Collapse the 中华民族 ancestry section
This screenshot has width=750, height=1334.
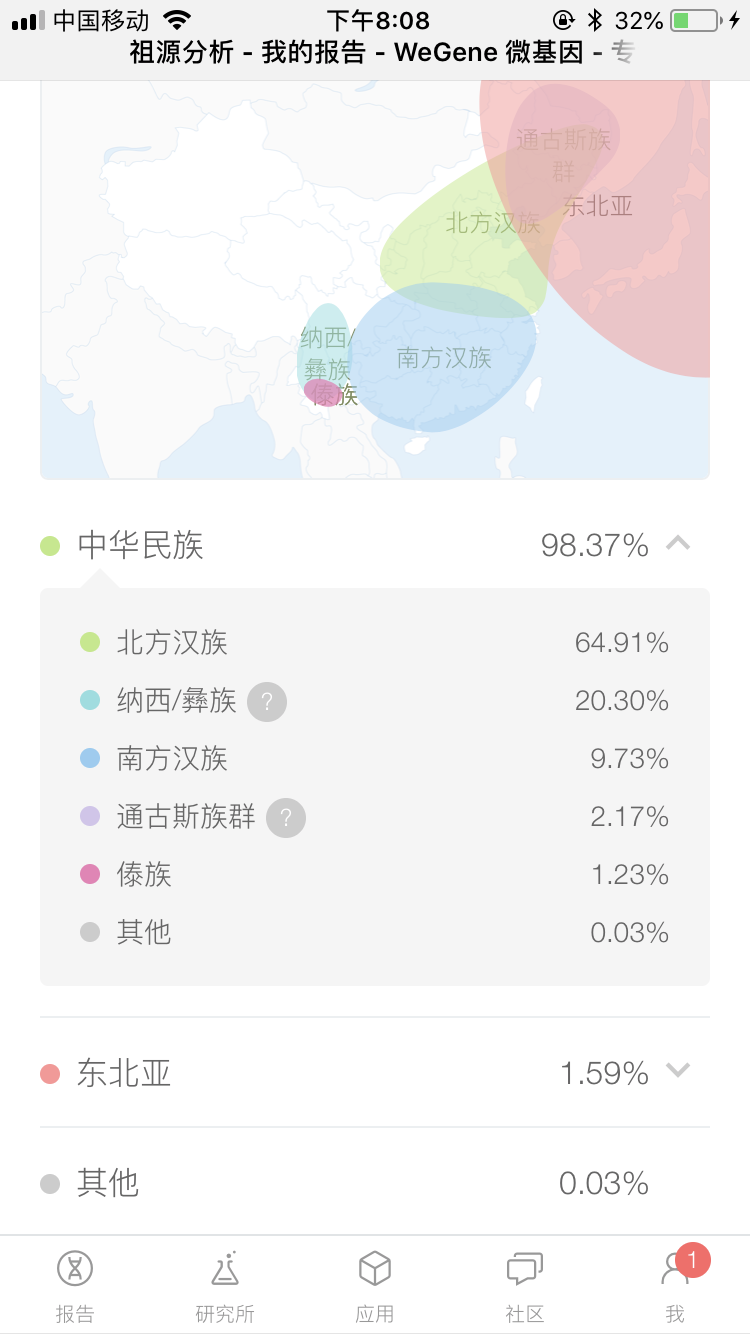678,544
